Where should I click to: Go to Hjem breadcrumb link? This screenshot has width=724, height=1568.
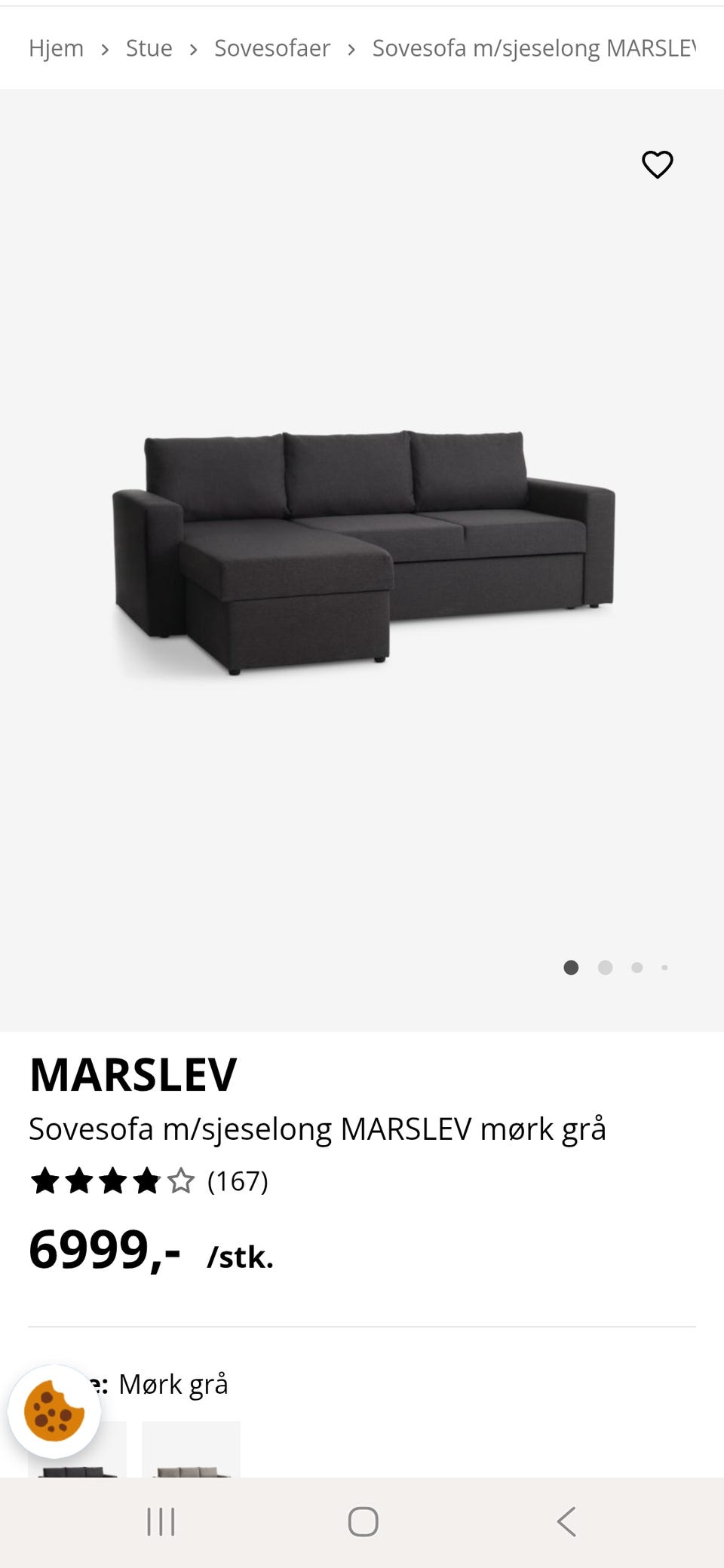point(56,48)
